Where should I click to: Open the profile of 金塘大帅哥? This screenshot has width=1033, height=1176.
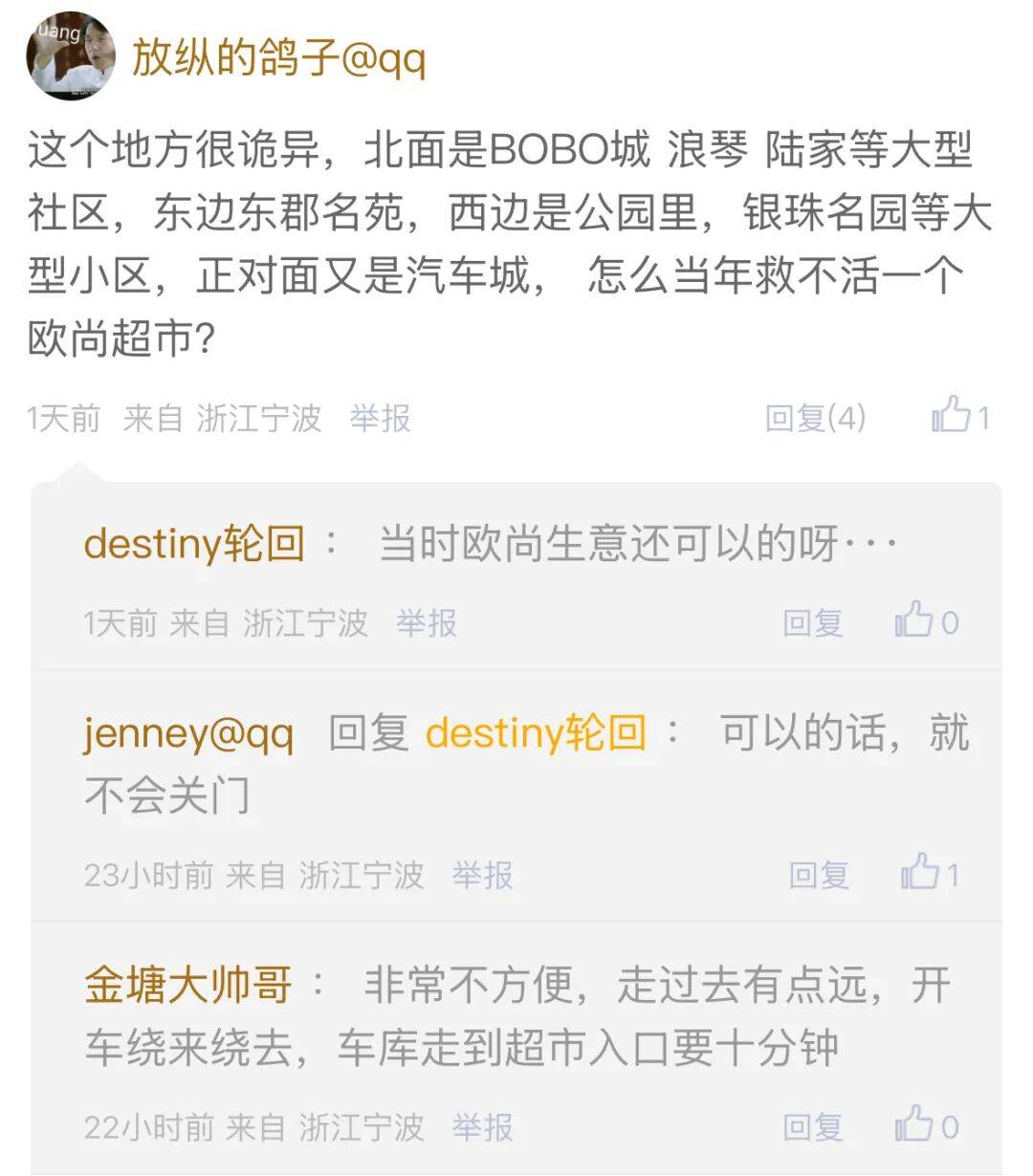pos(188,985)
